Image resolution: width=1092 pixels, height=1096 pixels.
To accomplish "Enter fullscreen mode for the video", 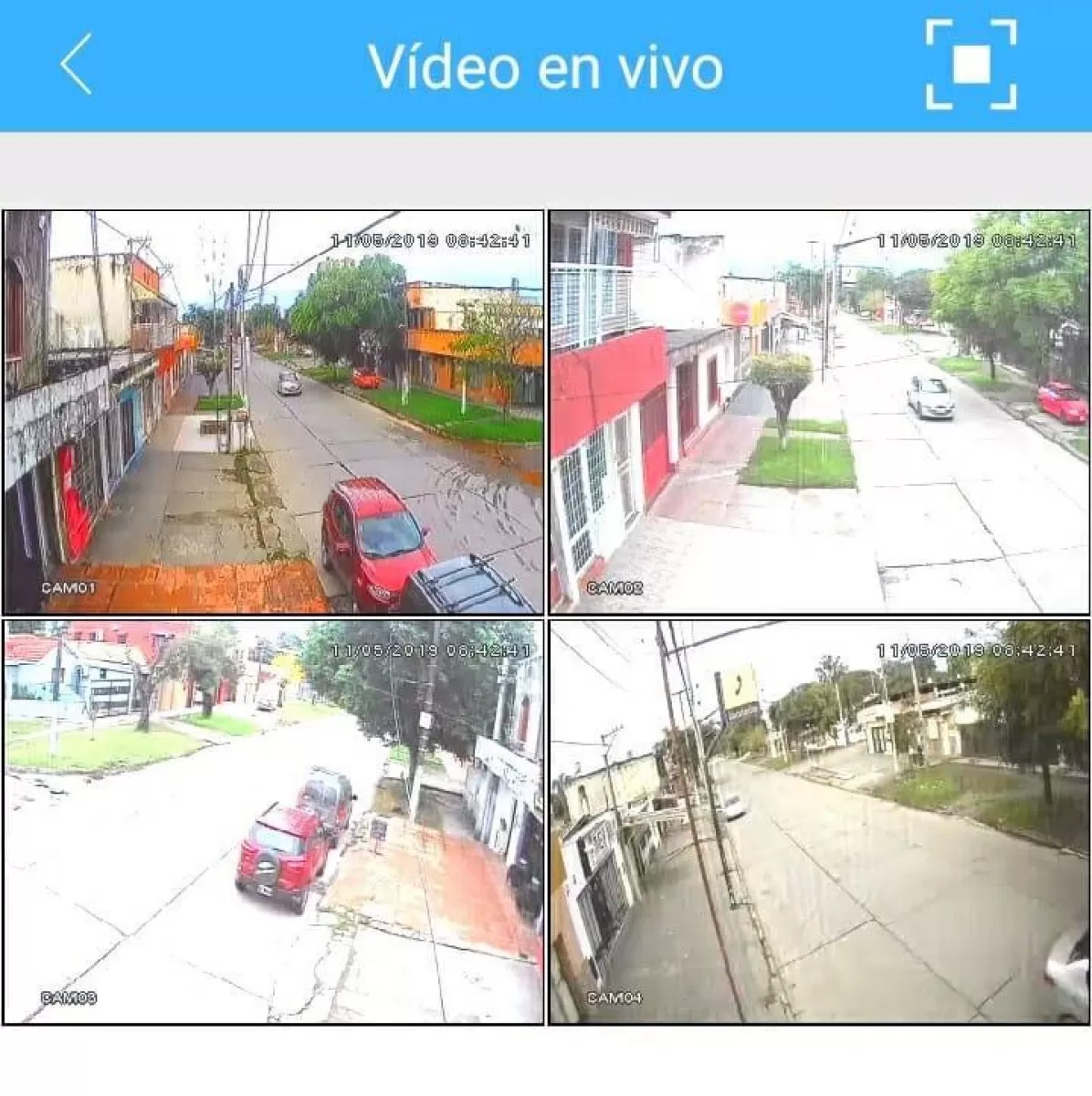I will (x=971, y=65).
